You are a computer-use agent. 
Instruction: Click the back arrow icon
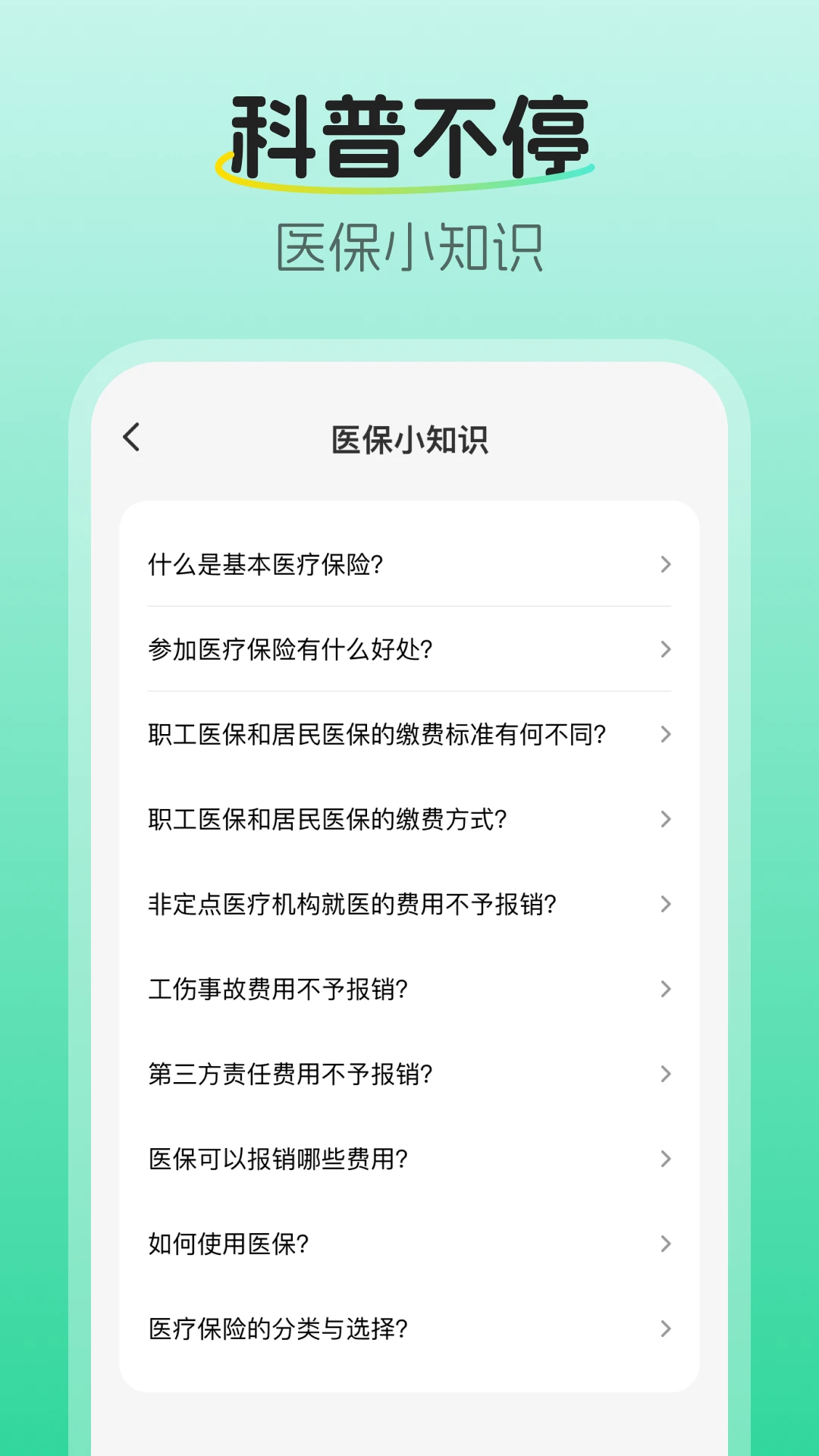[133, 436]
